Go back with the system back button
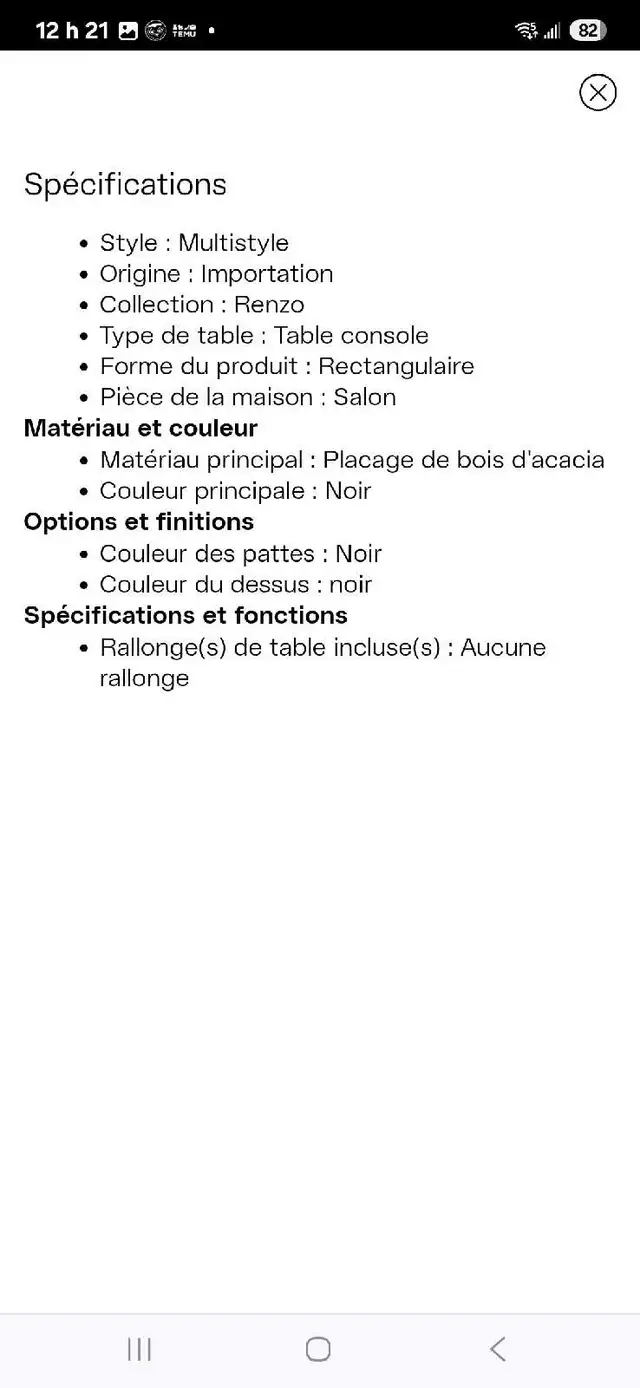Screen dimensions: 640x1388 pos(498,1349)
